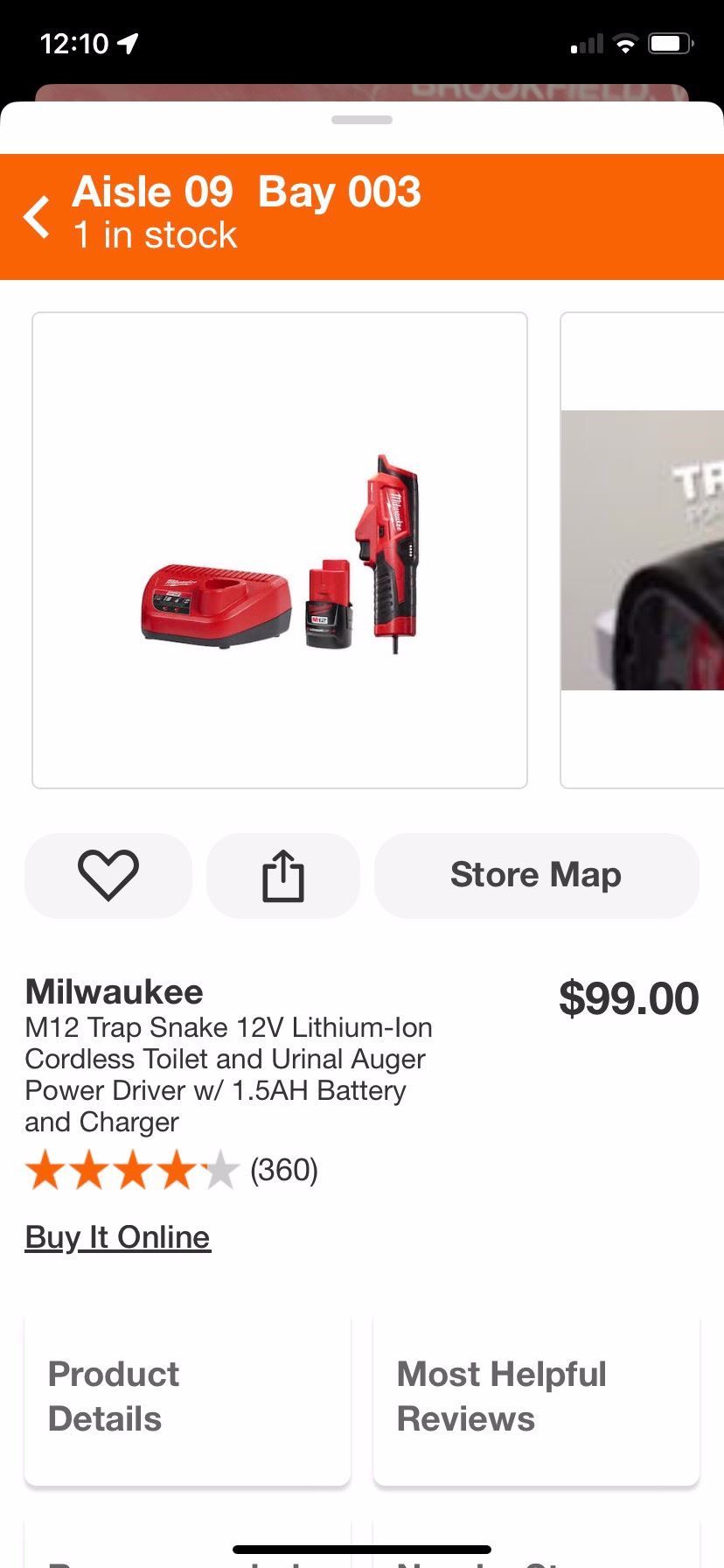Open the Store Map
724x1568 pixels.
coord(536,875)
